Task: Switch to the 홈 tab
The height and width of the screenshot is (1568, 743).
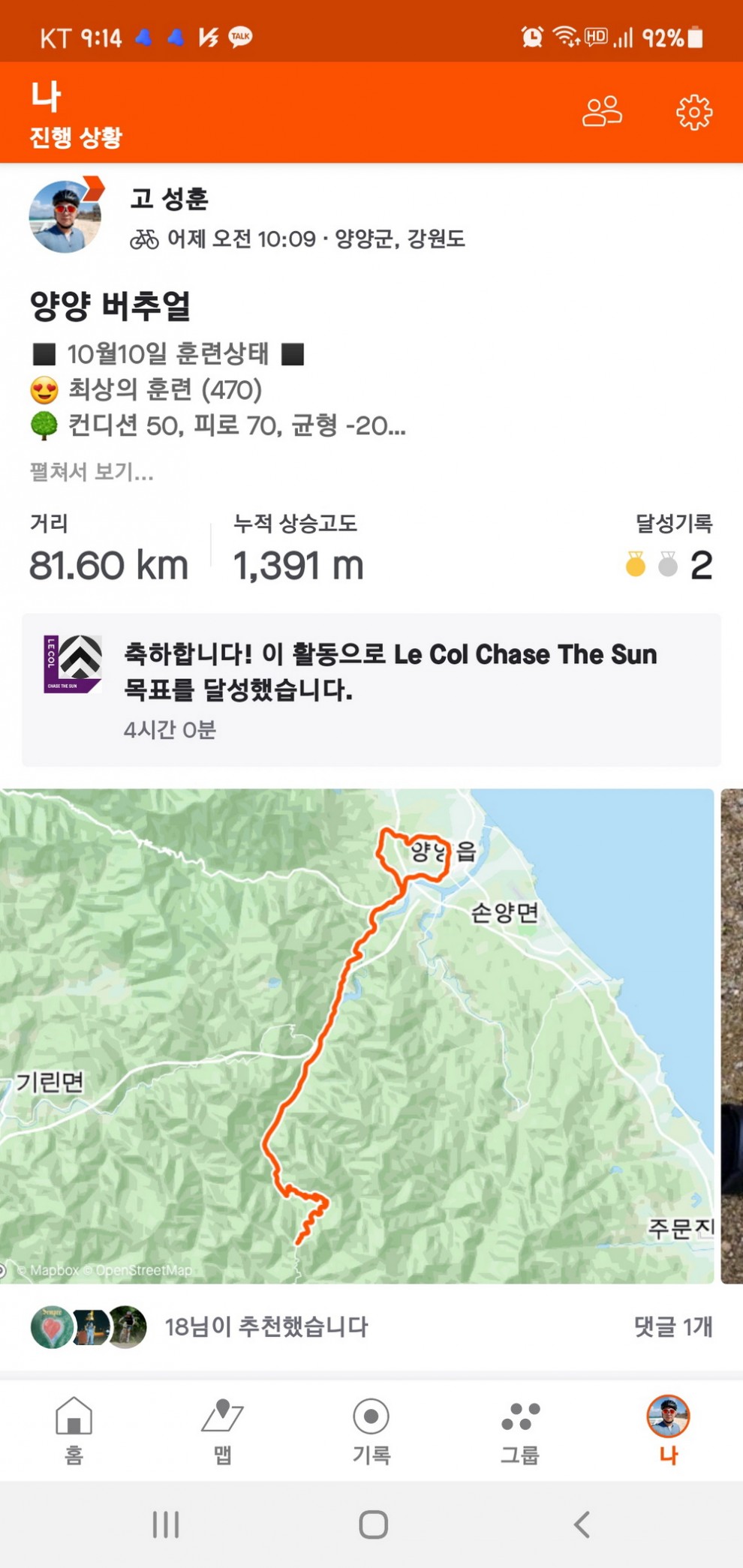Action: (74, 1430)
